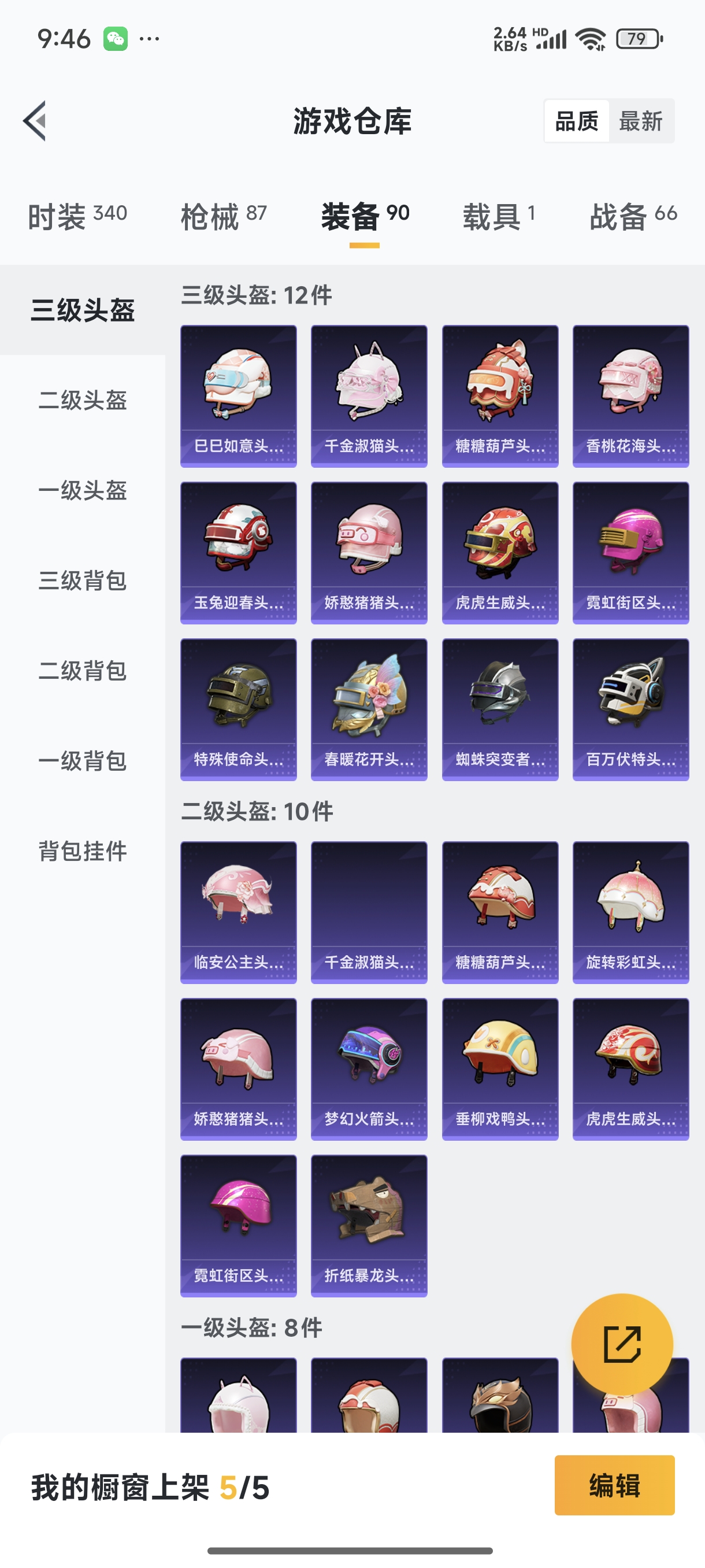Select 背包挂件 category
This screenshot has width=705, height=1568.
click(83, 852)
